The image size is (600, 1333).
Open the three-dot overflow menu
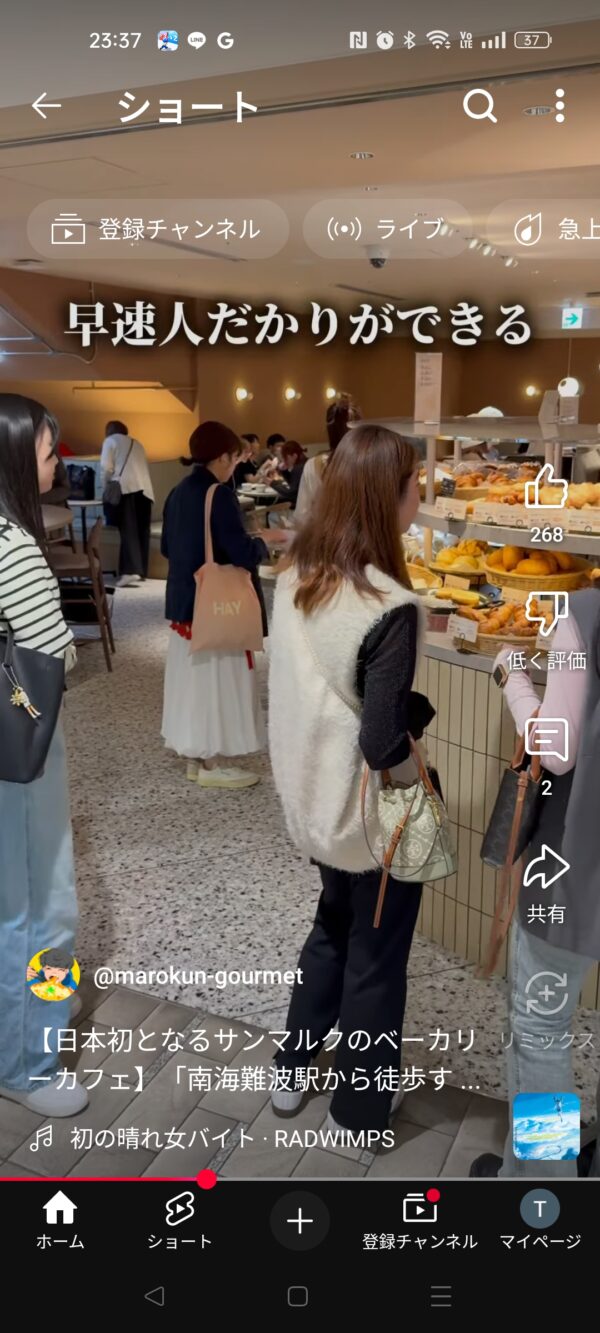tap(559, 106)
